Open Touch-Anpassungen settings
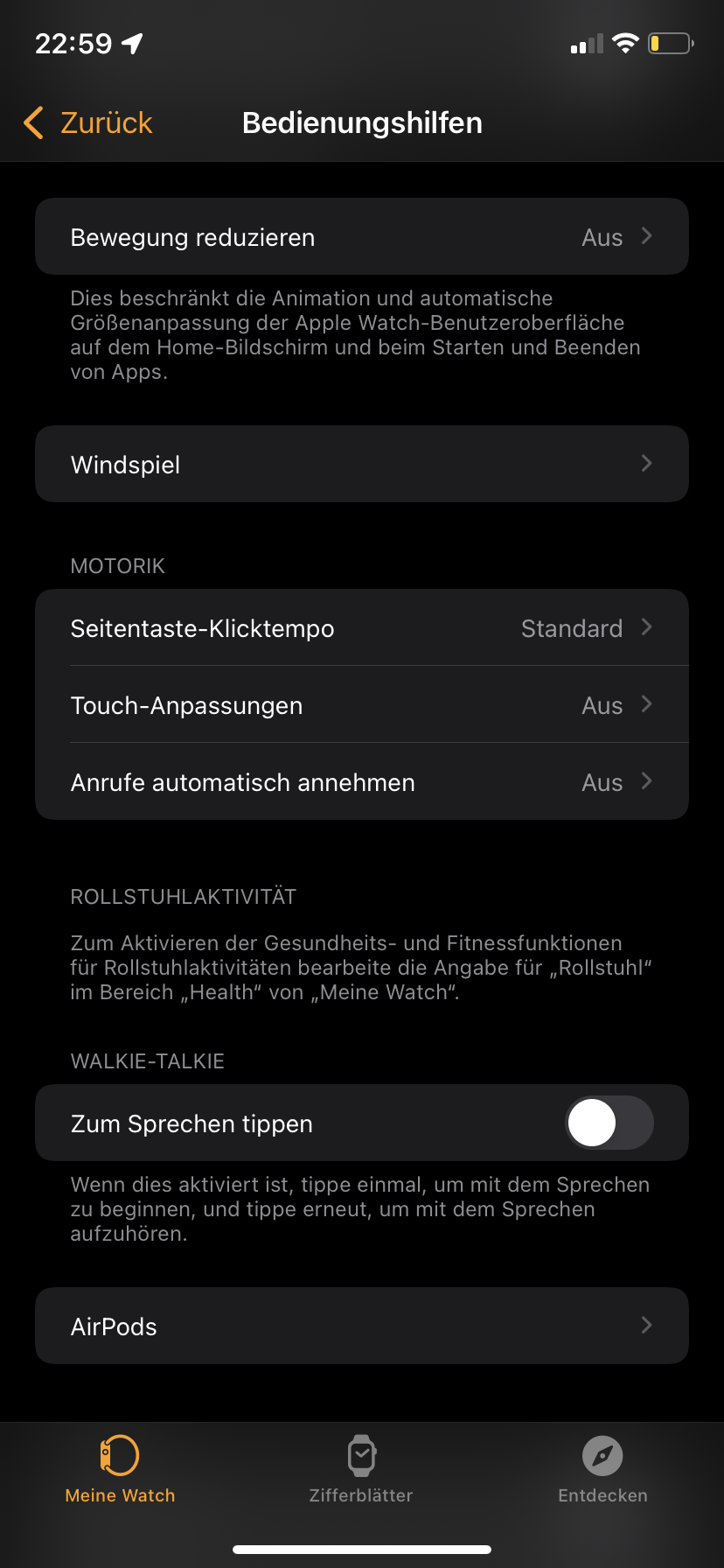 tap(362, 705)
